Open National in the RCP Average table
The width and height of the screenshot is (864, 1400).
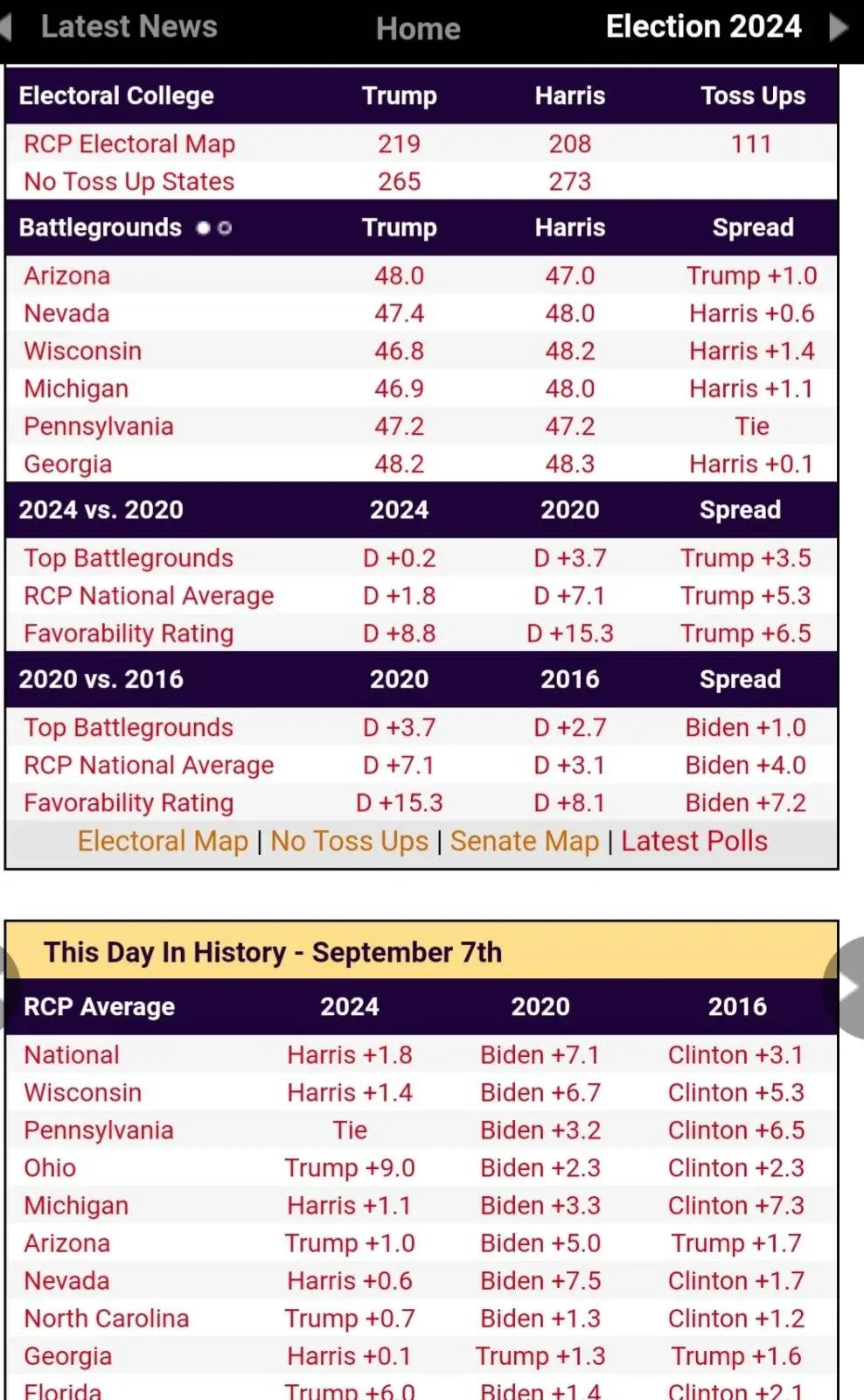pyautogui.click(x=72, y=1055)
